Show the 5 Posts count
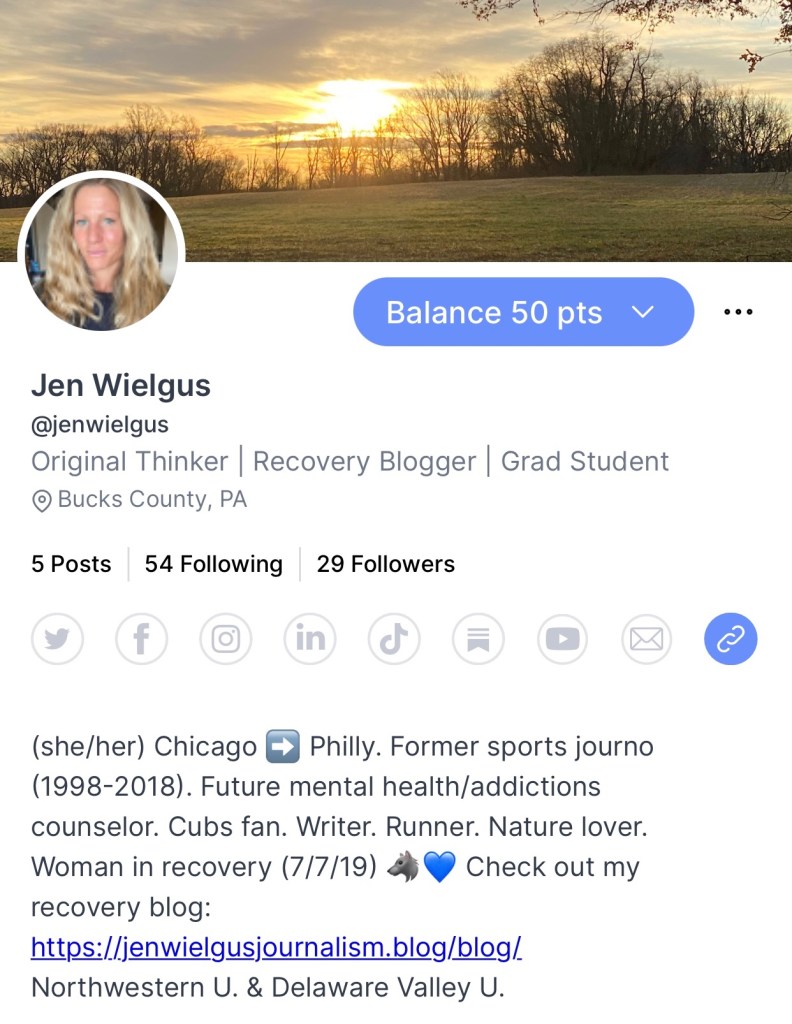The height and width of the screenshot is (1024, 792). click(71, 564)
